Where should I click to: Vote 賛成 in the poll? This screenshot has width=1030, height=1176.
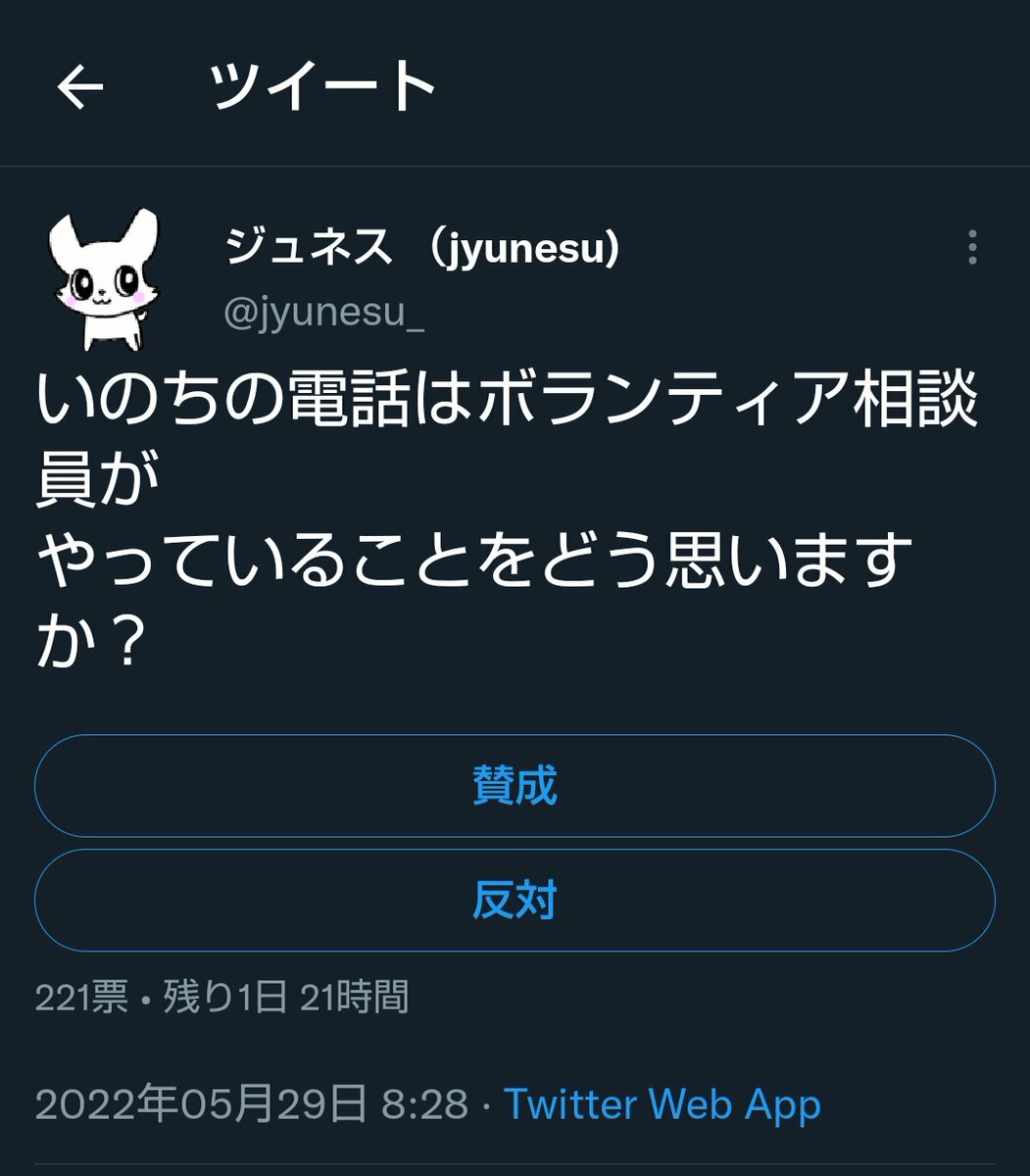click(x=515, y=786)
